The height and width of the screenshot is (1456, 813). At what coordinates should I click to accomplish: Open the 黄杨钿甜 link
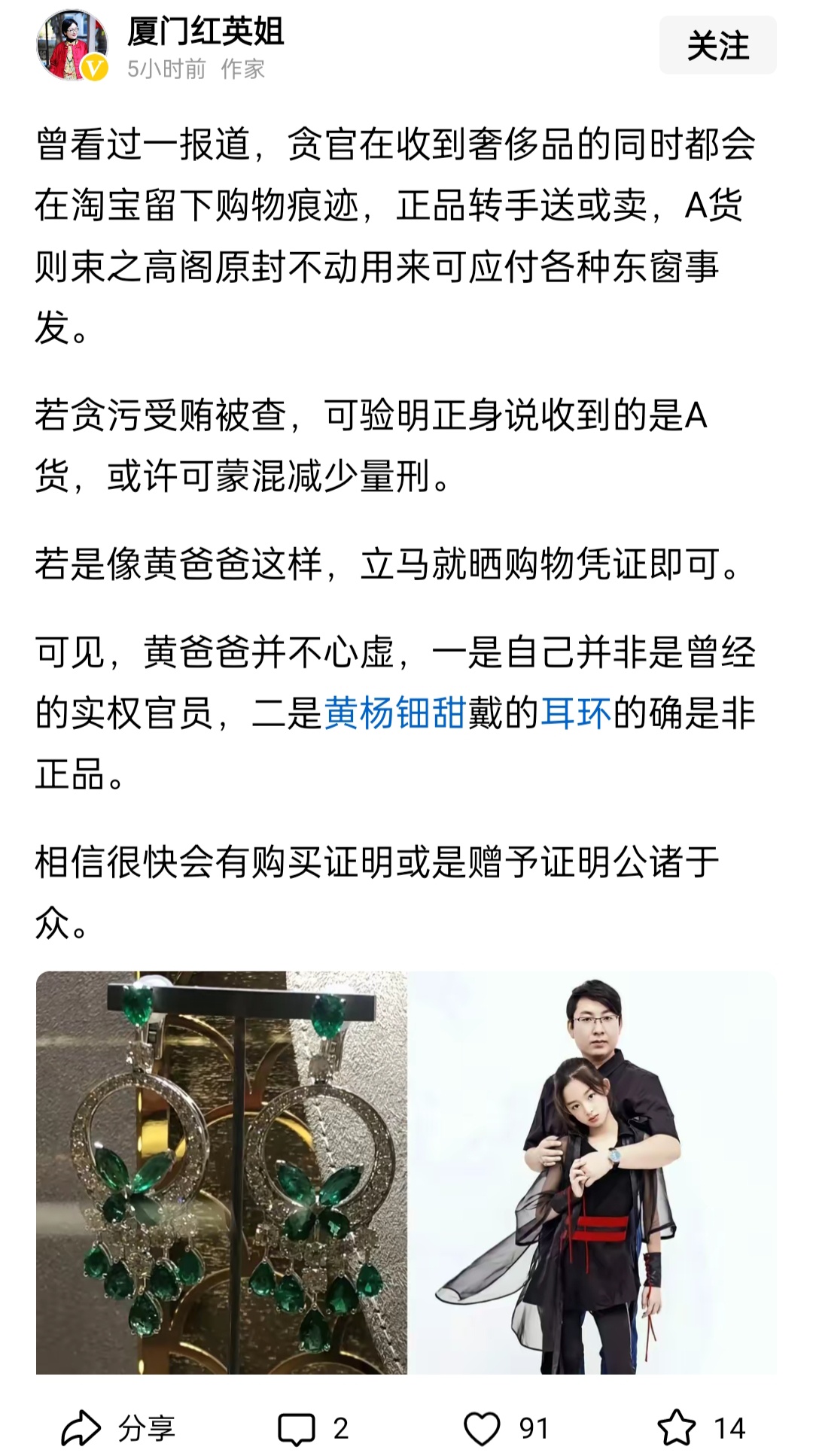[394, 712]
